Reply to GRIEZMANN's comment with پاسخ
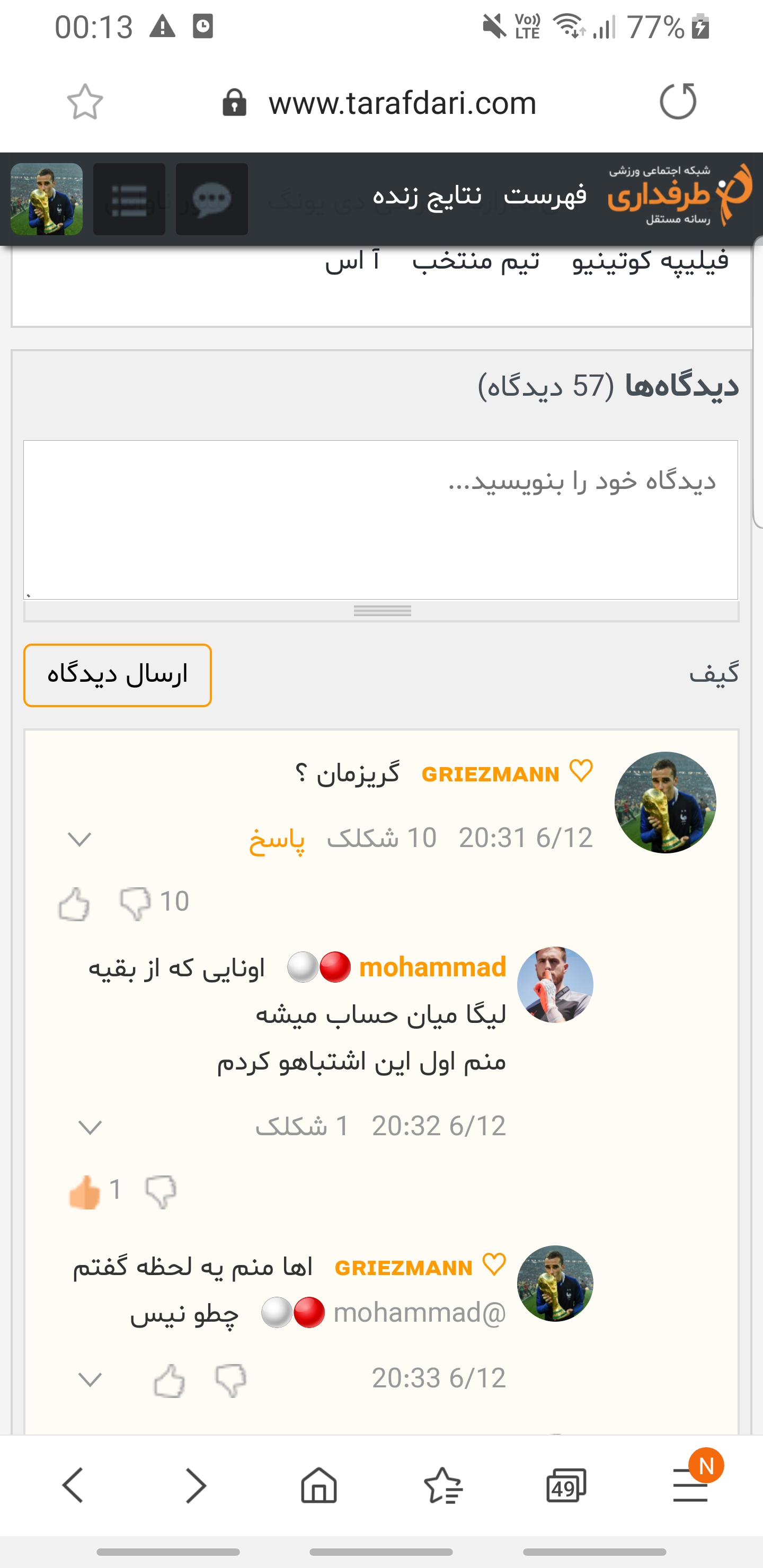763x1568 pixels. point(277,840)
